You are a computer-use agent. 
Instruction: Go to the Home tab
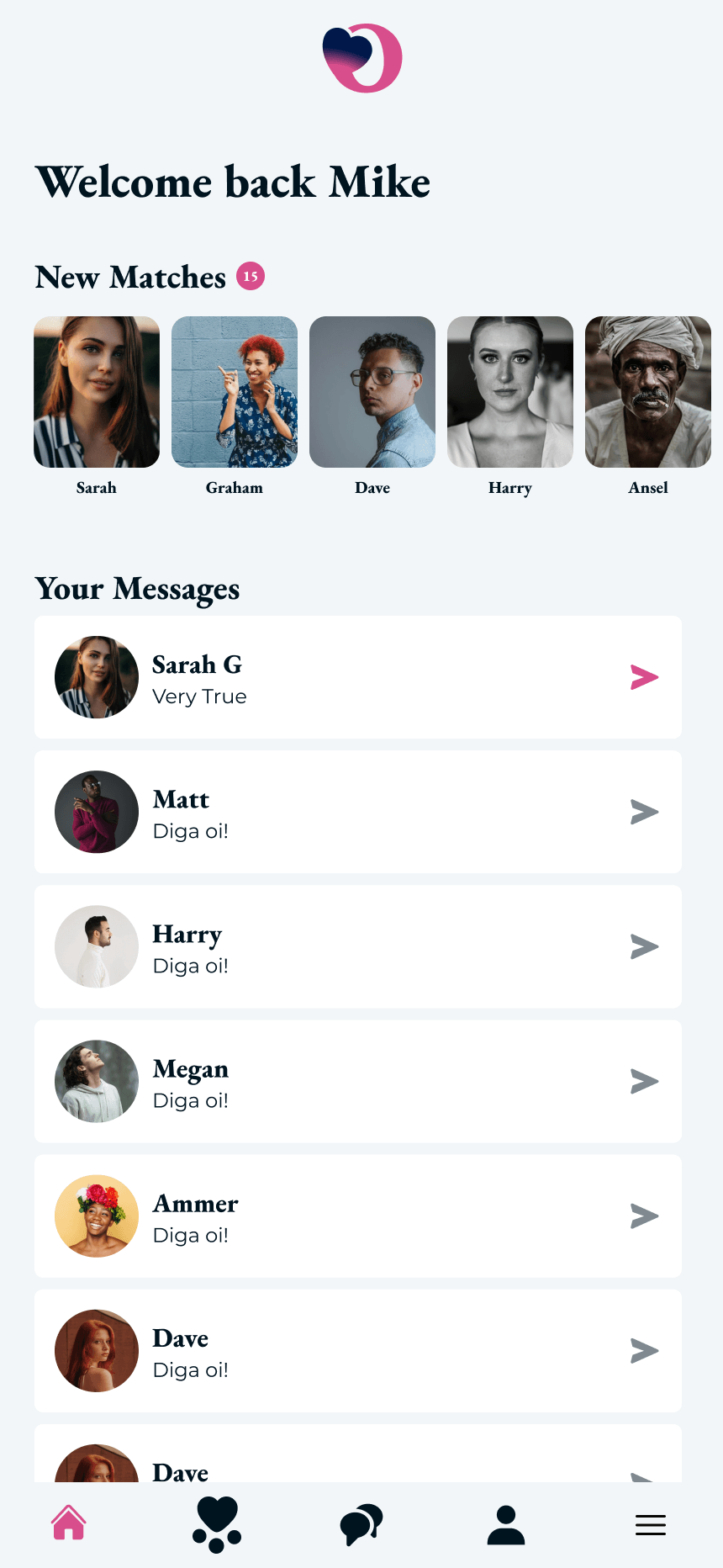point(69,1523)
